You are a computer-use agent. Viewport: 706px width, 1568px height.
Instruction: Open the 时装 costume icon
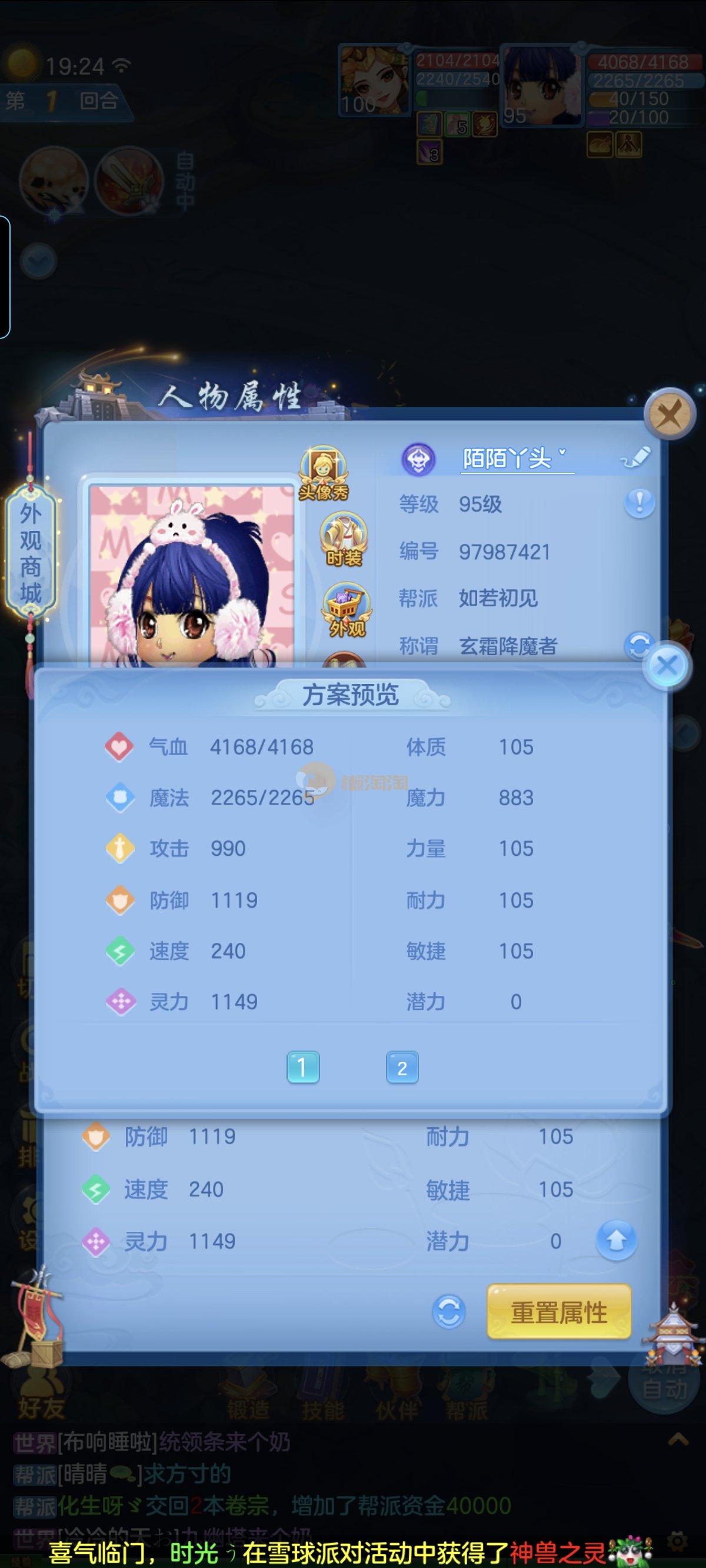(344, 540)
